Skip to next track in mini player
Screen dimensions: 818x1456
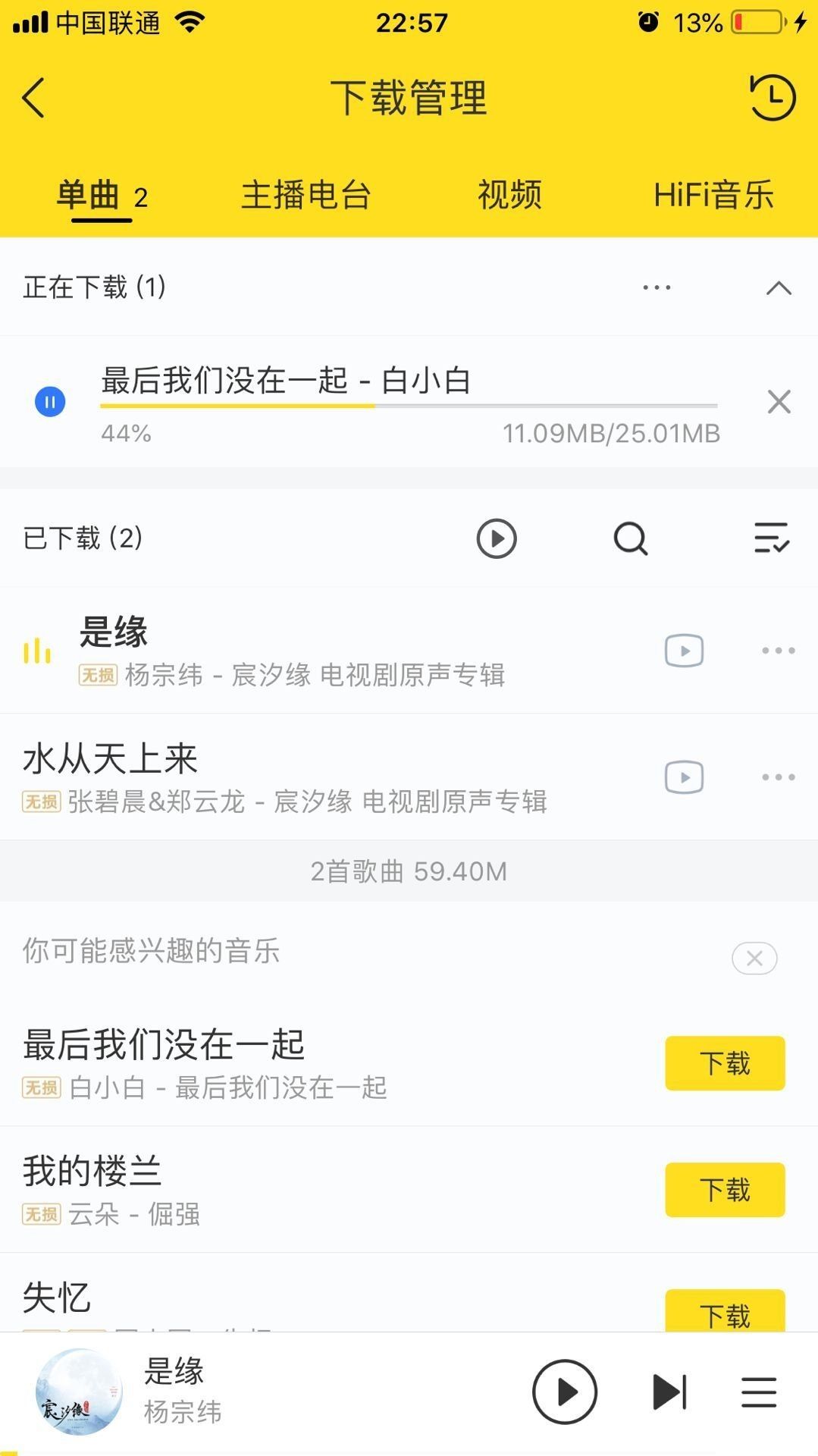coord(669,1392)
